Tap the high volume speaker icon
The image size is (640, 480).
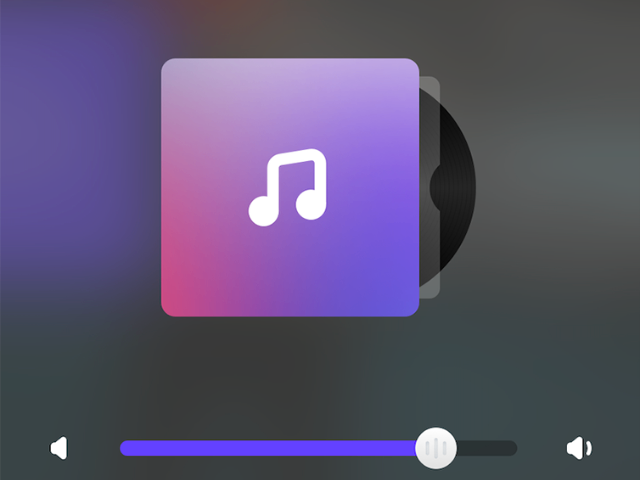pos(578,448)
